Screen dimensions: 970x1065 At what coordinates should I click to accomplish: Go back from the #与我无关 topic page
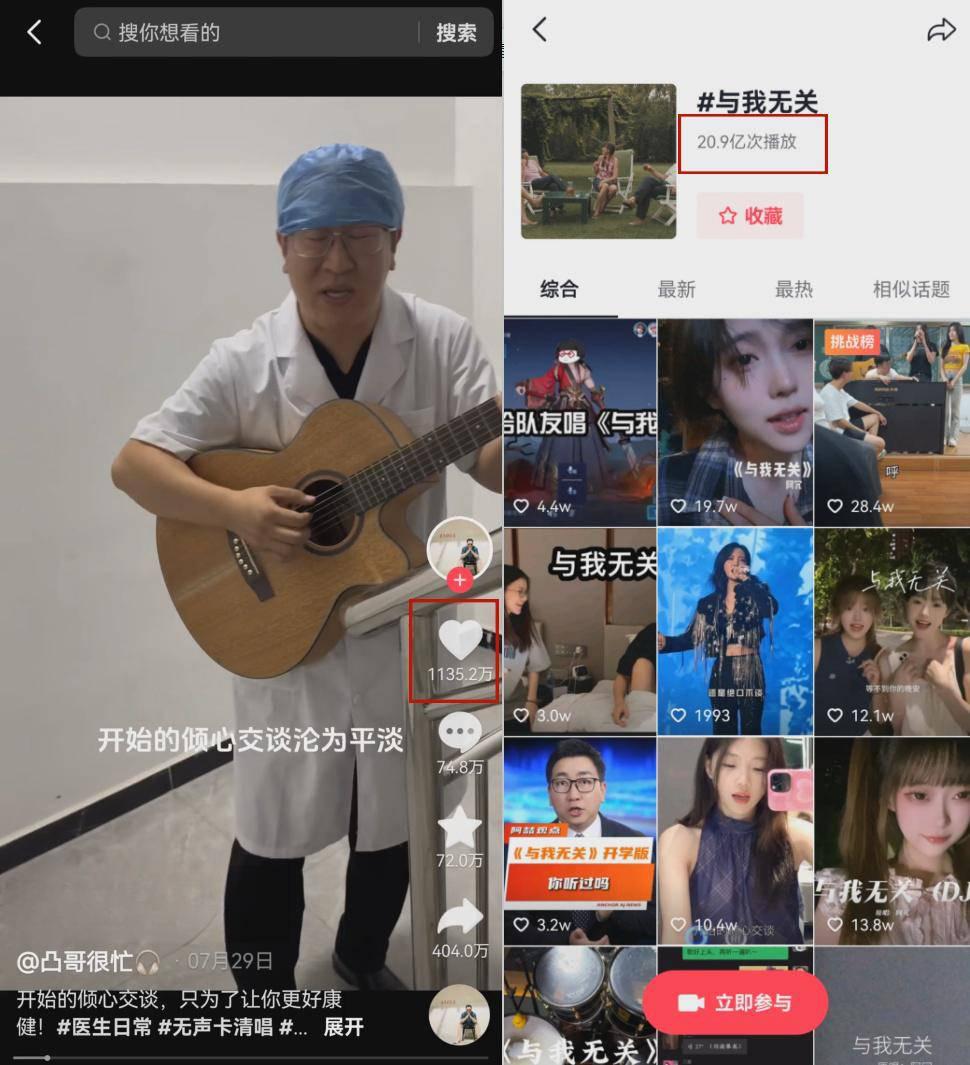[540, 30]
